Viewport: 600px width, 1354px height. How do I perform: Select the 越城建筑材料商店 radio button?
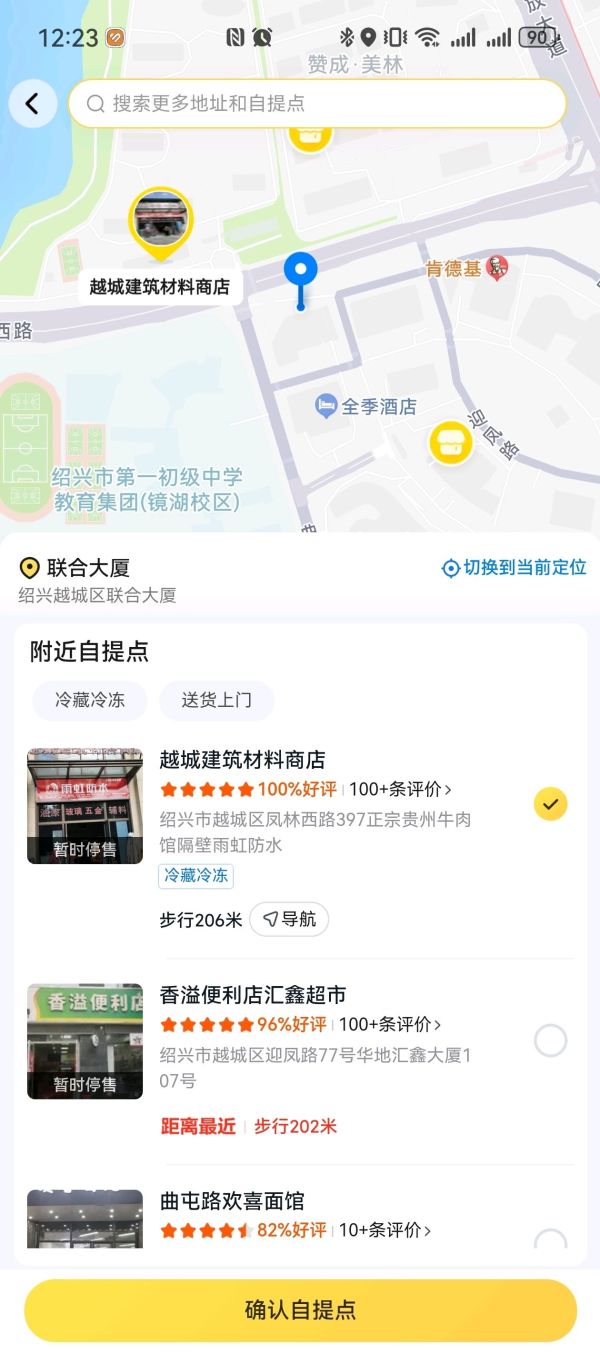point(550,804)
